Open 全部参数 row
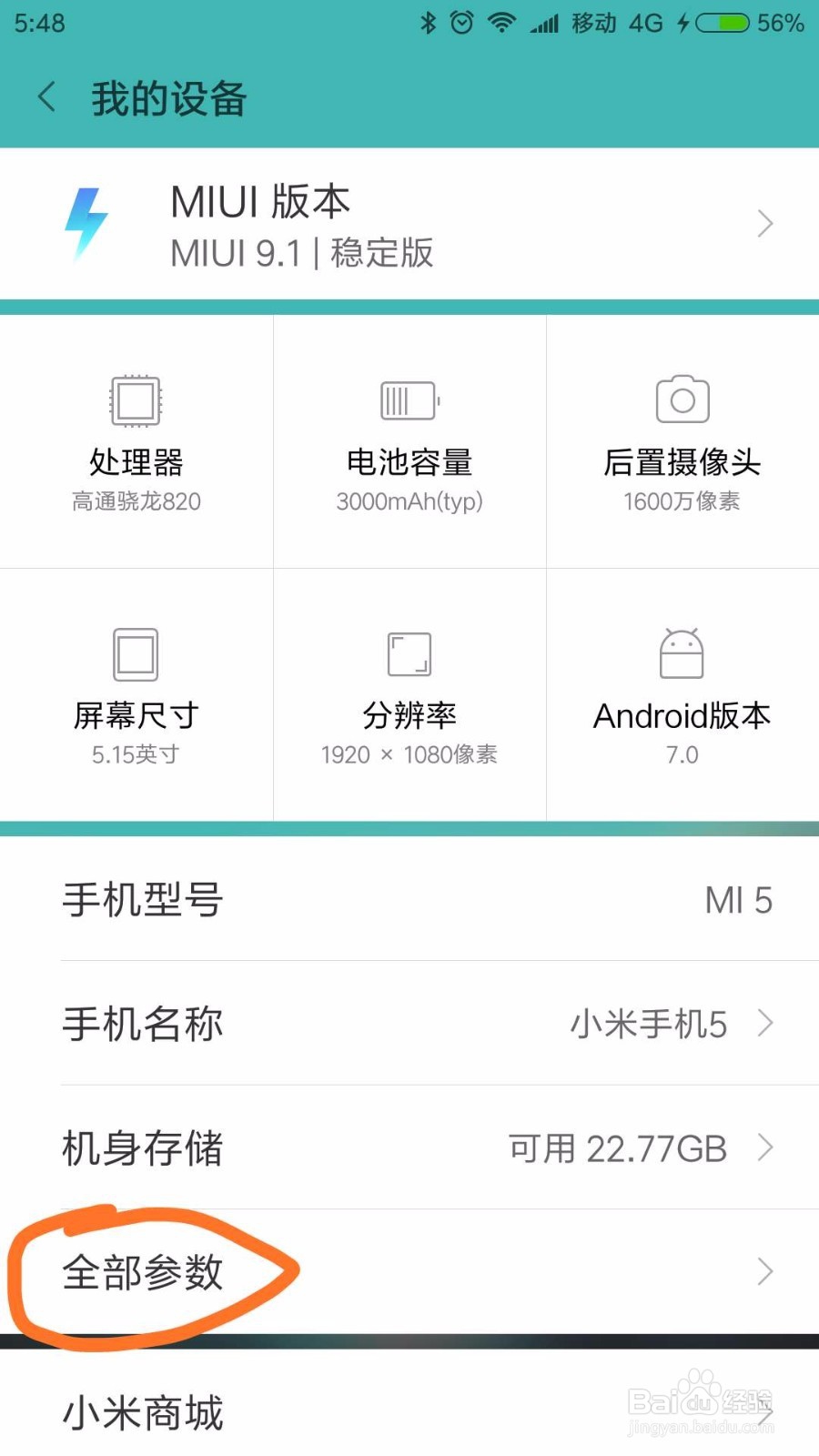The height and width of the screenshot is (1456, 819). point(409,1271)
